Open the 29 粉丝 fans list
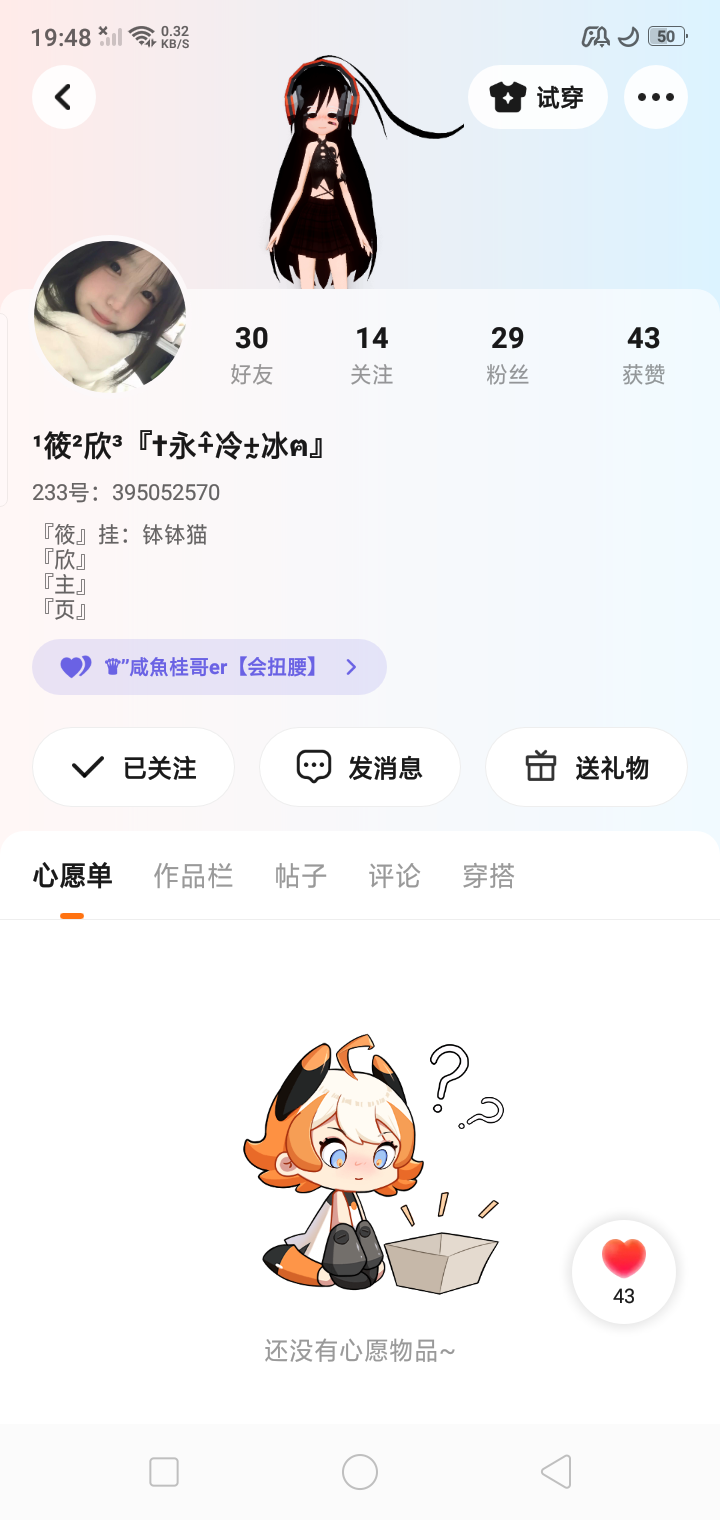This screenshot has width=720, height=1520. 507,354
